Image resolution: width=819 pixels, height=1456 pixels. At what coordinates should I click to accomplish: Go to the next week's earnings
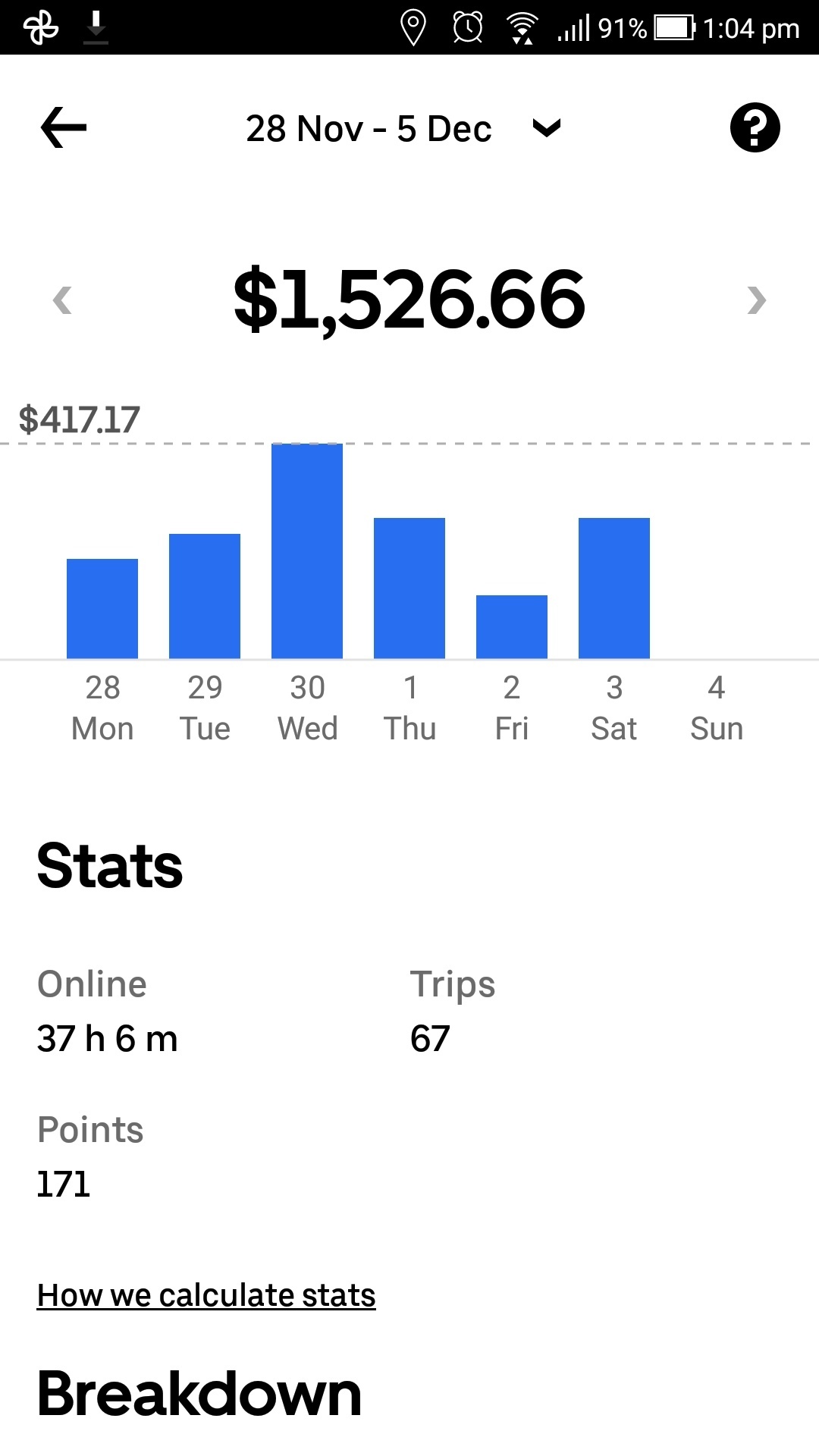756,300
